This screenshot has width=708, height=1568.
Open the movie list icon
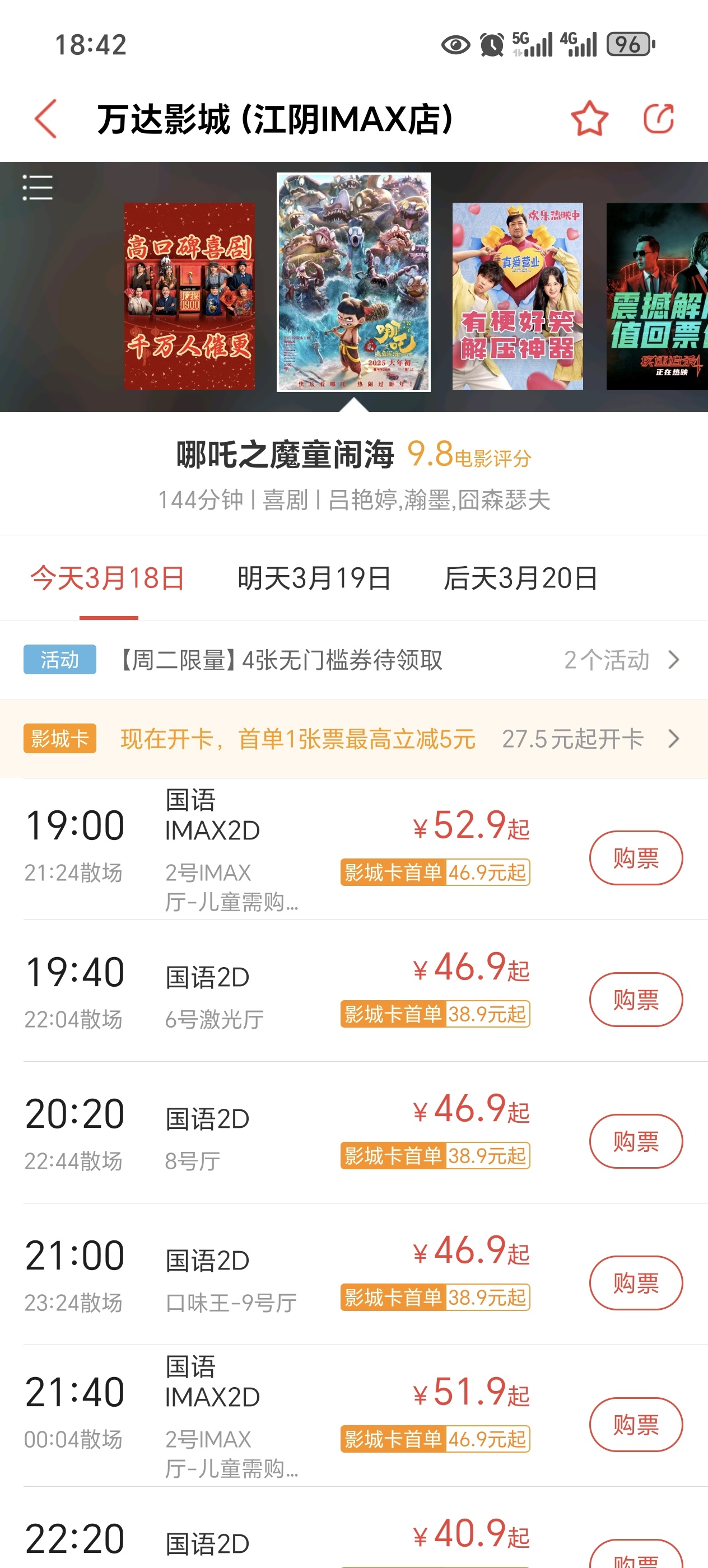pos(38,188)
